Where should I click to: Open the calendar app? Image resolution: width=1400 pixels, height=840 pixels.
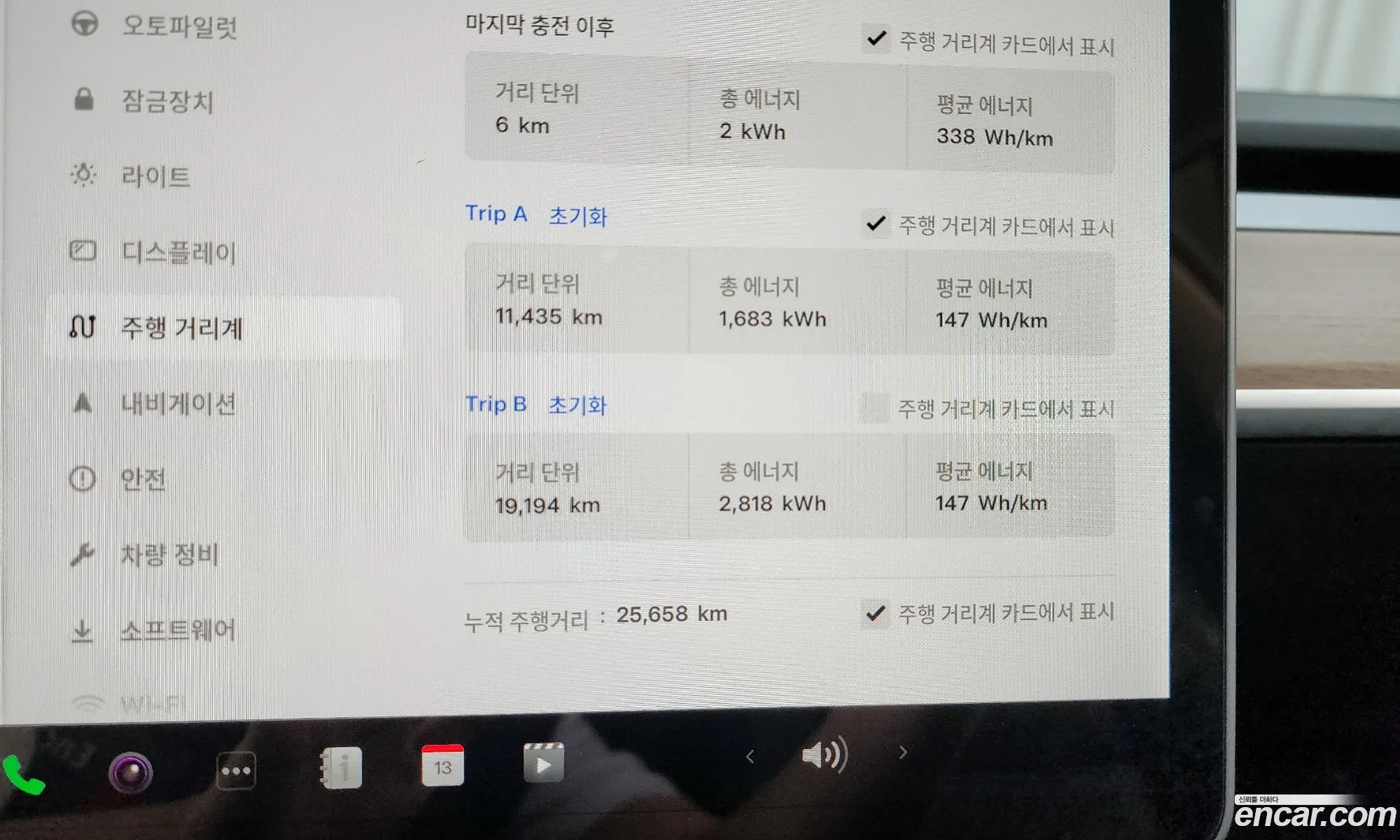[442, 765]
